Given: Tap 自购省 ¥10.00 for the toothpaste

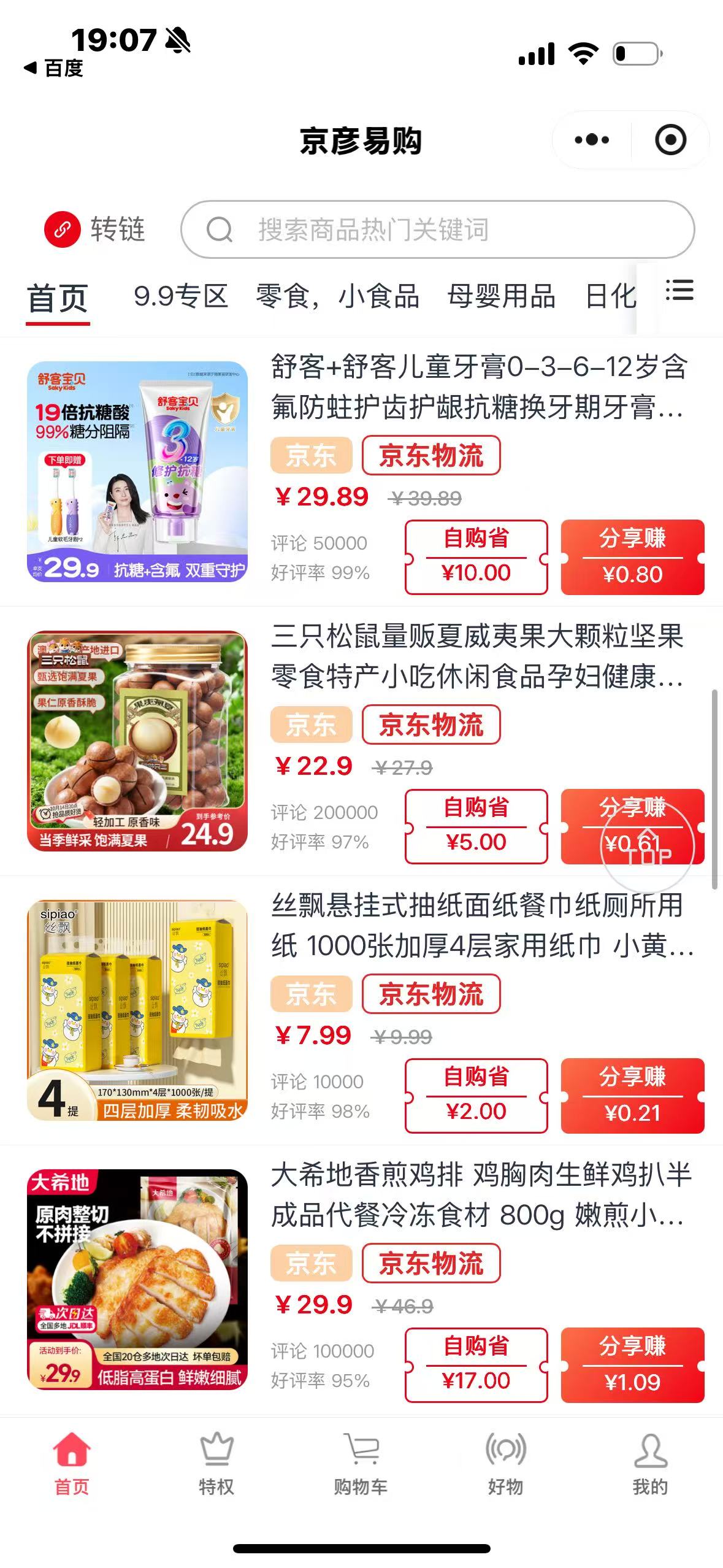Looking at the screenshot, I should pyautogui.click(x=476, y=557).
